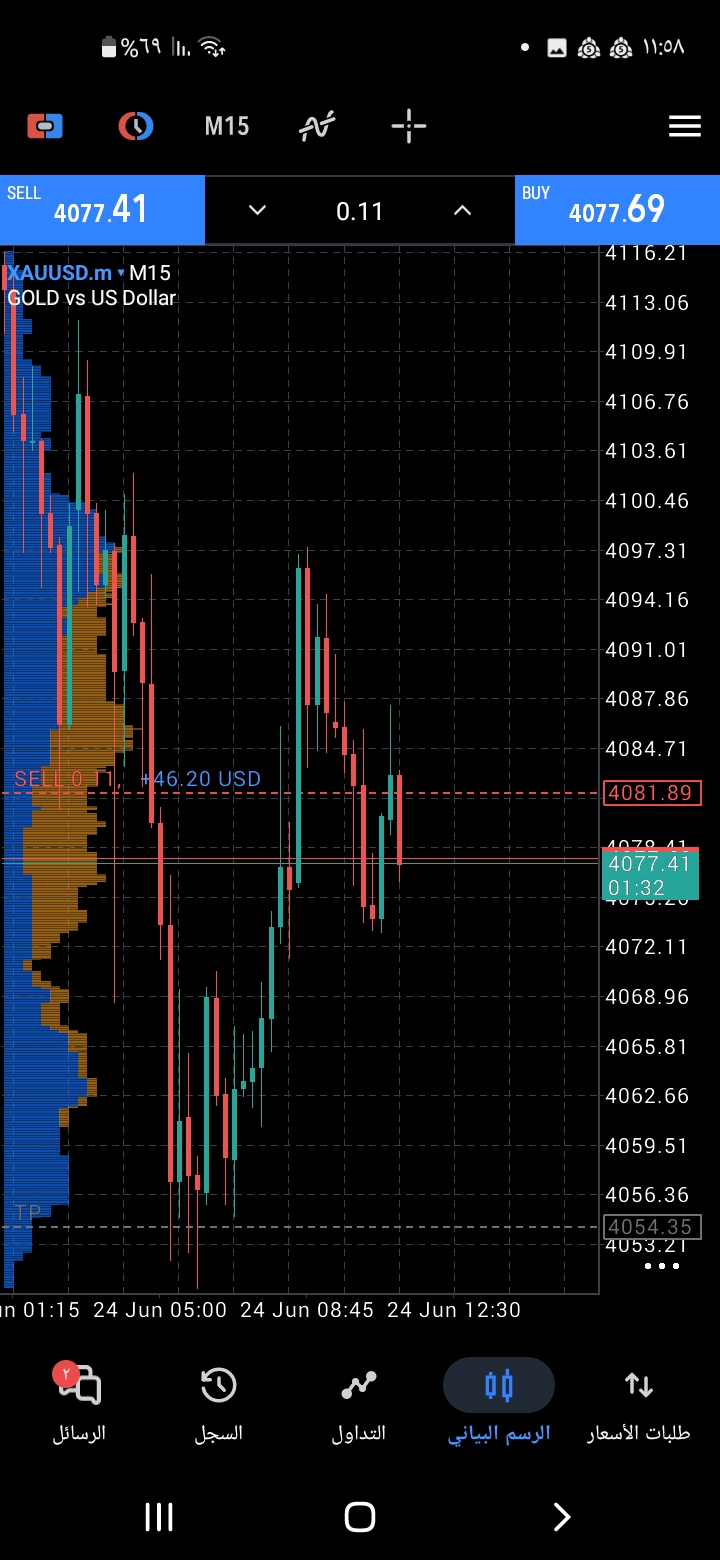
Task: Open the indicators tool
Action: tap(317, 126)
